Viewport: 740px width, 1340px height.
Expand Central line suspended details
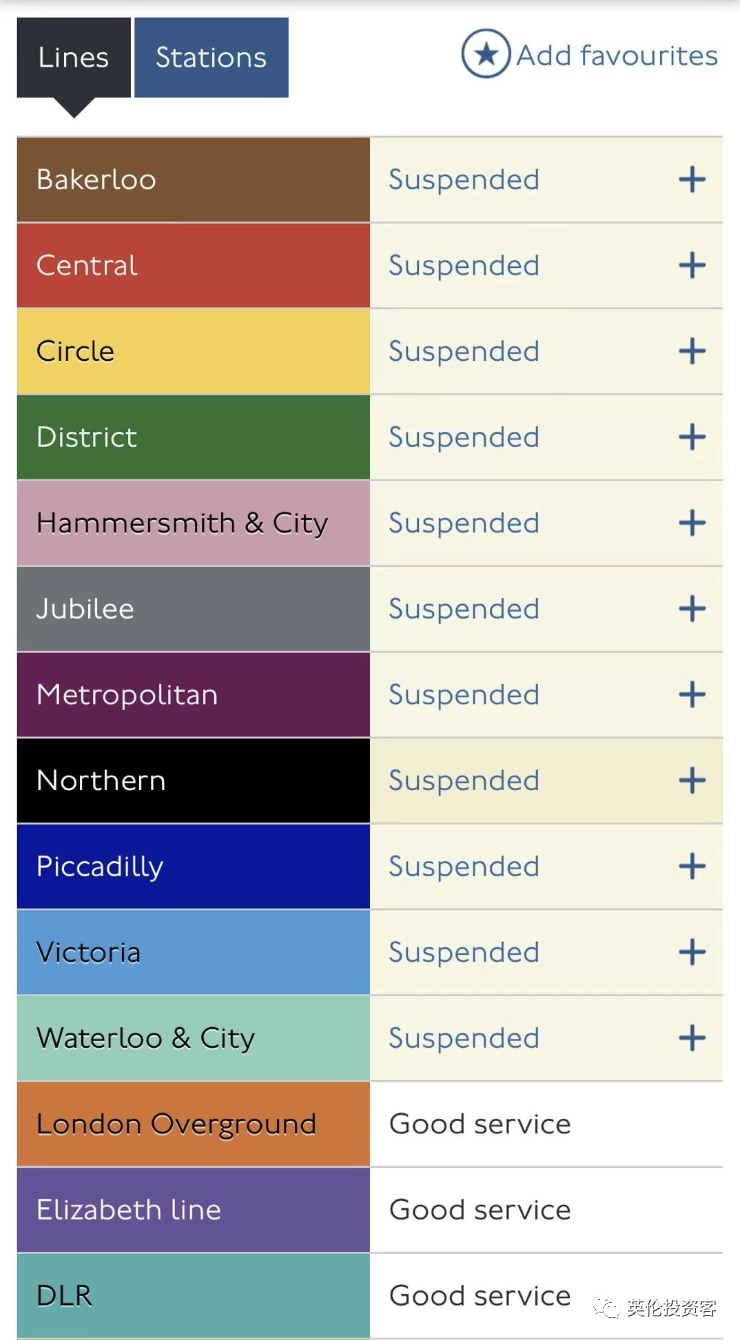click(x=692, y=266)
